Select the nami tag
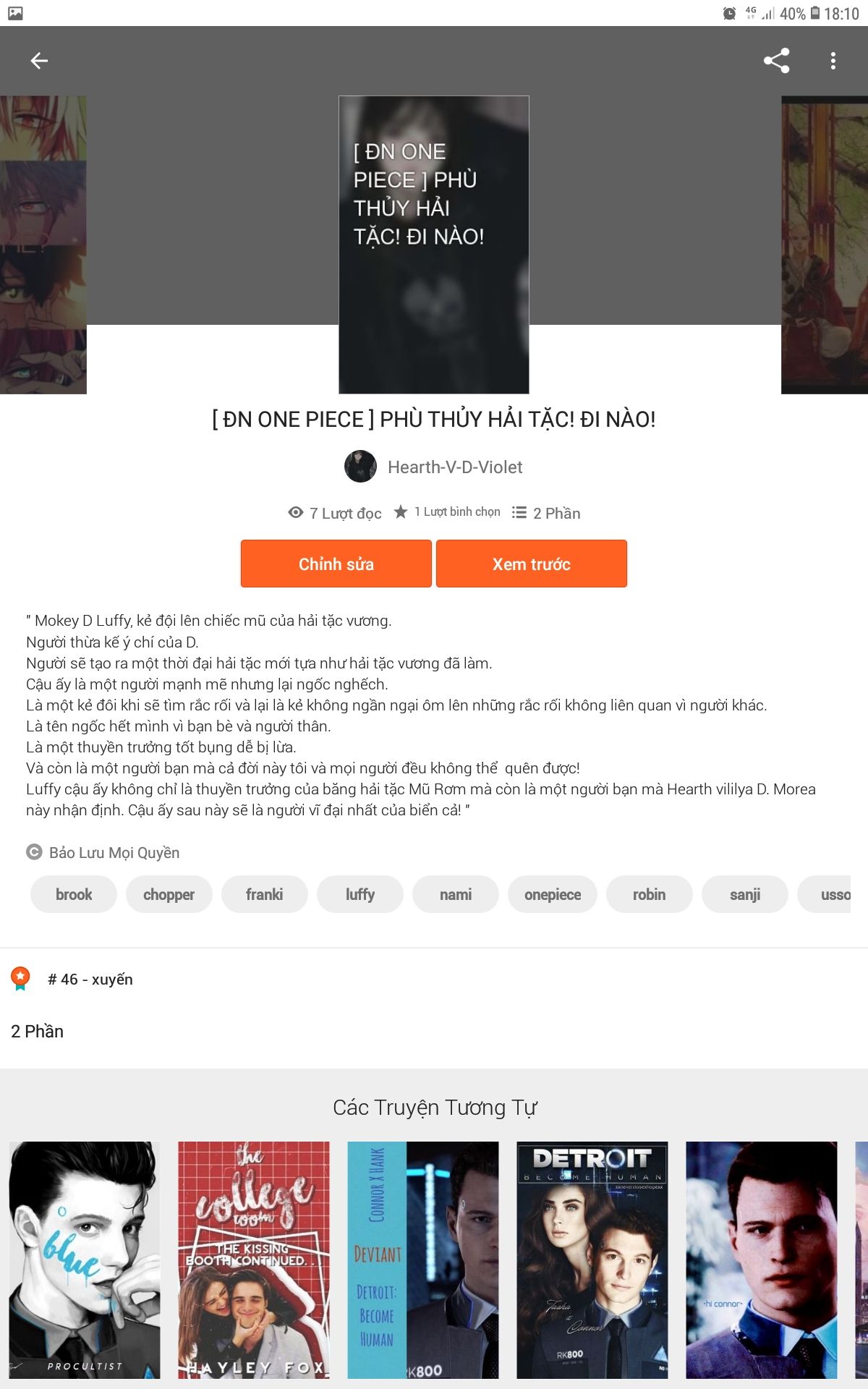This screenshot has height=1389, width=868. [455, 894]
